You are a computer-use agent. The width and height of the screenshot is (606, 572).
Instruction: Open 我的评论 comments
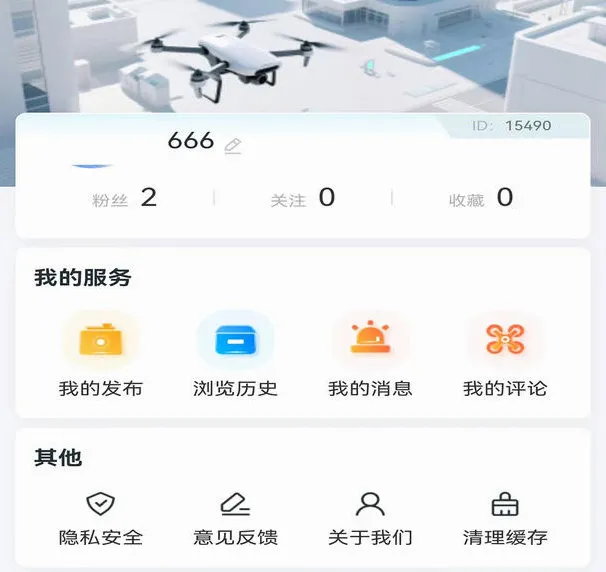(x=505, y=354)
